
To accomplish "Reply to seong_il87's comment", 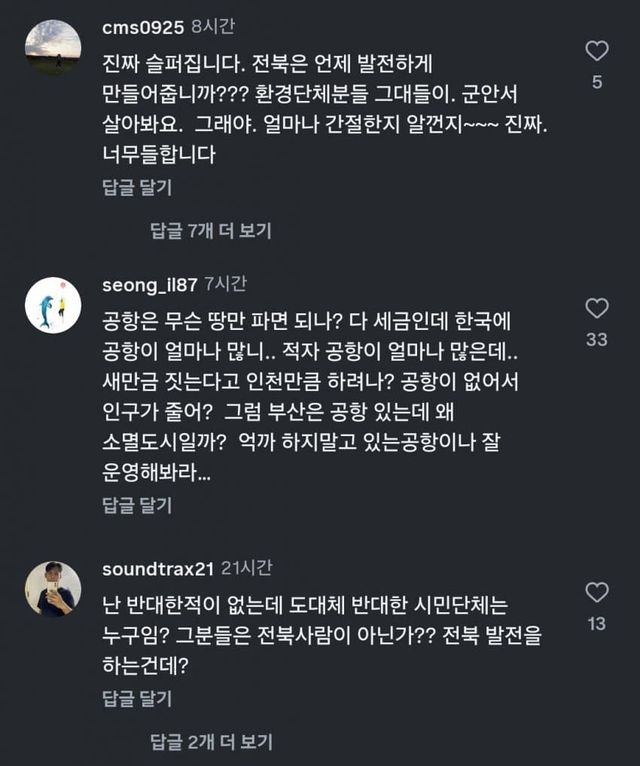I will coord(137,505).
